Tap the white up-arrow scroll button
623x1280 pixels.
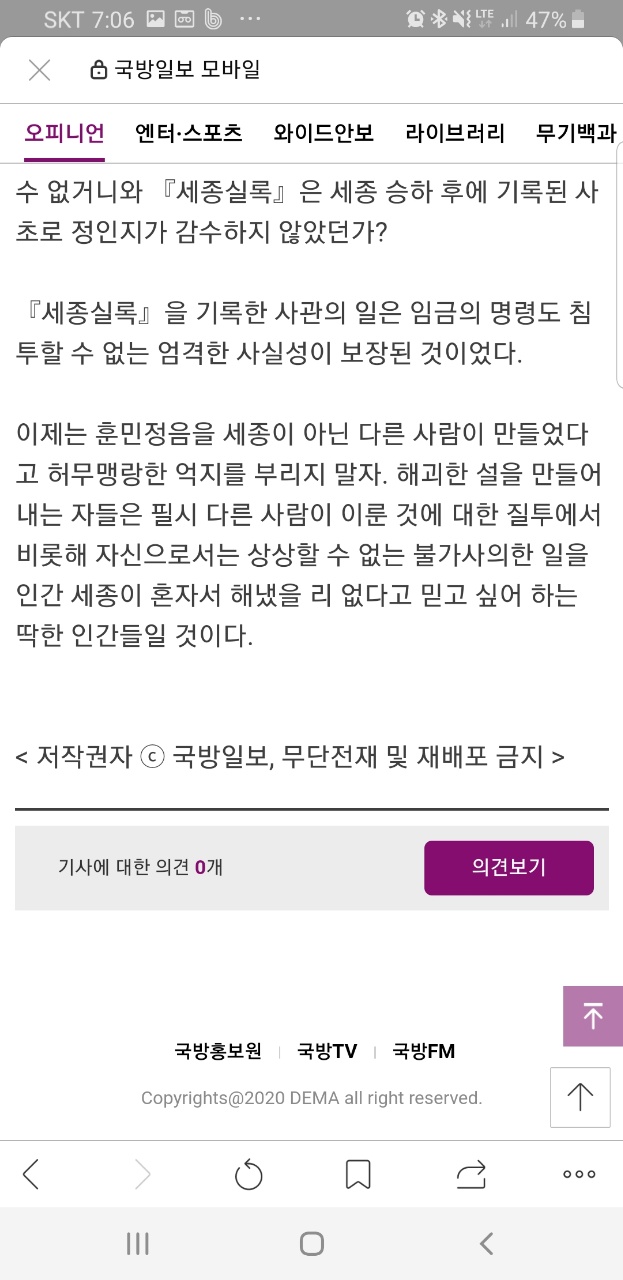coord(580,1097)
